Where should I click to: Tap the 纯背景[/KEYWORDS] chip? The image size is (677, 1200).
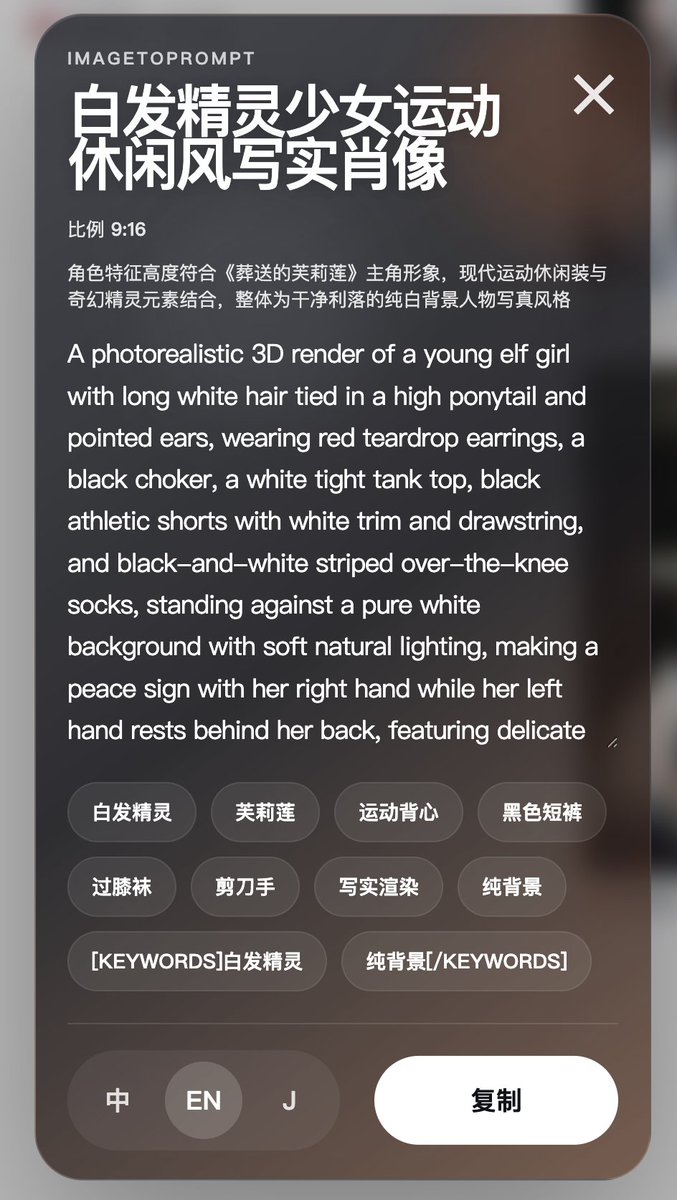coord(466,961)
